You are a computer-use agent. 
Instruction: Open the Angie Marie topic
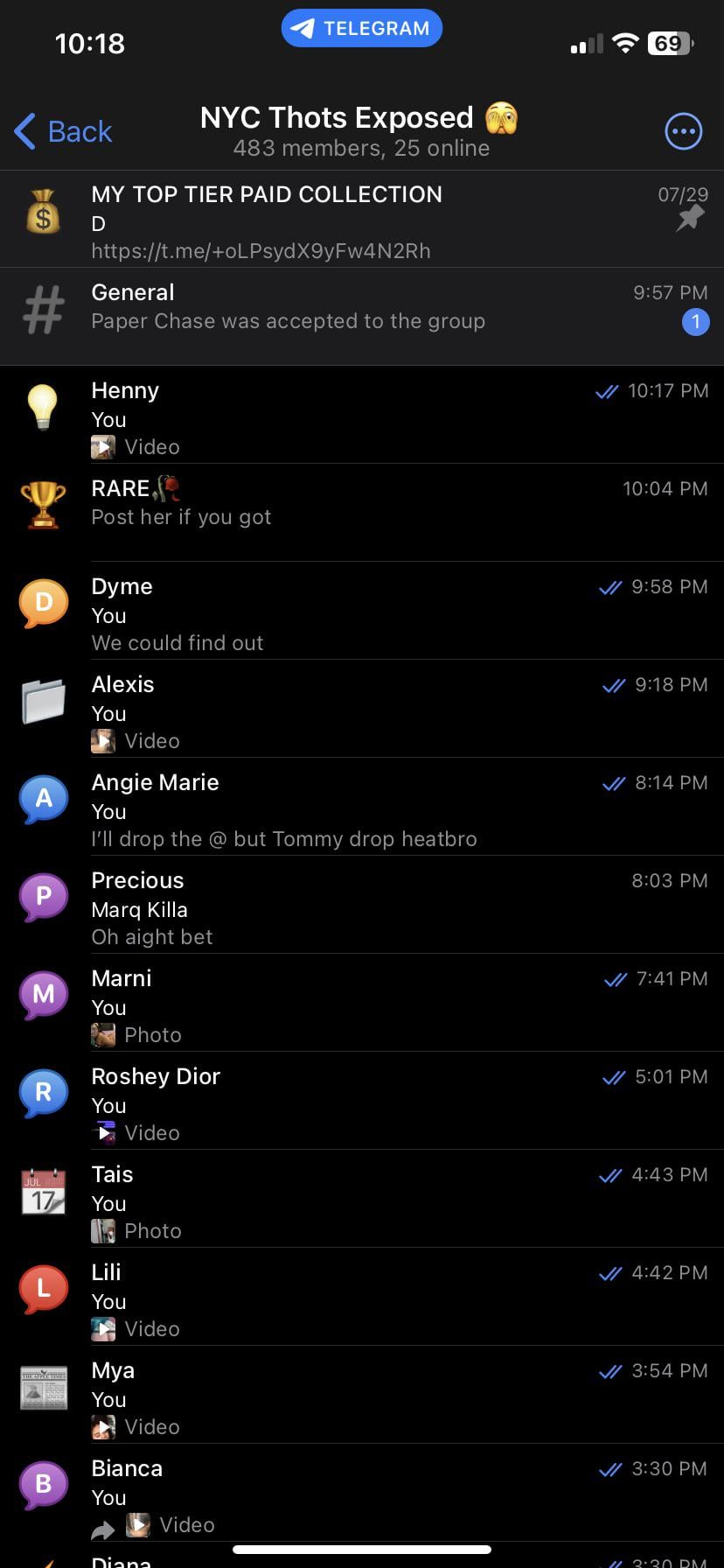[362, 808]
